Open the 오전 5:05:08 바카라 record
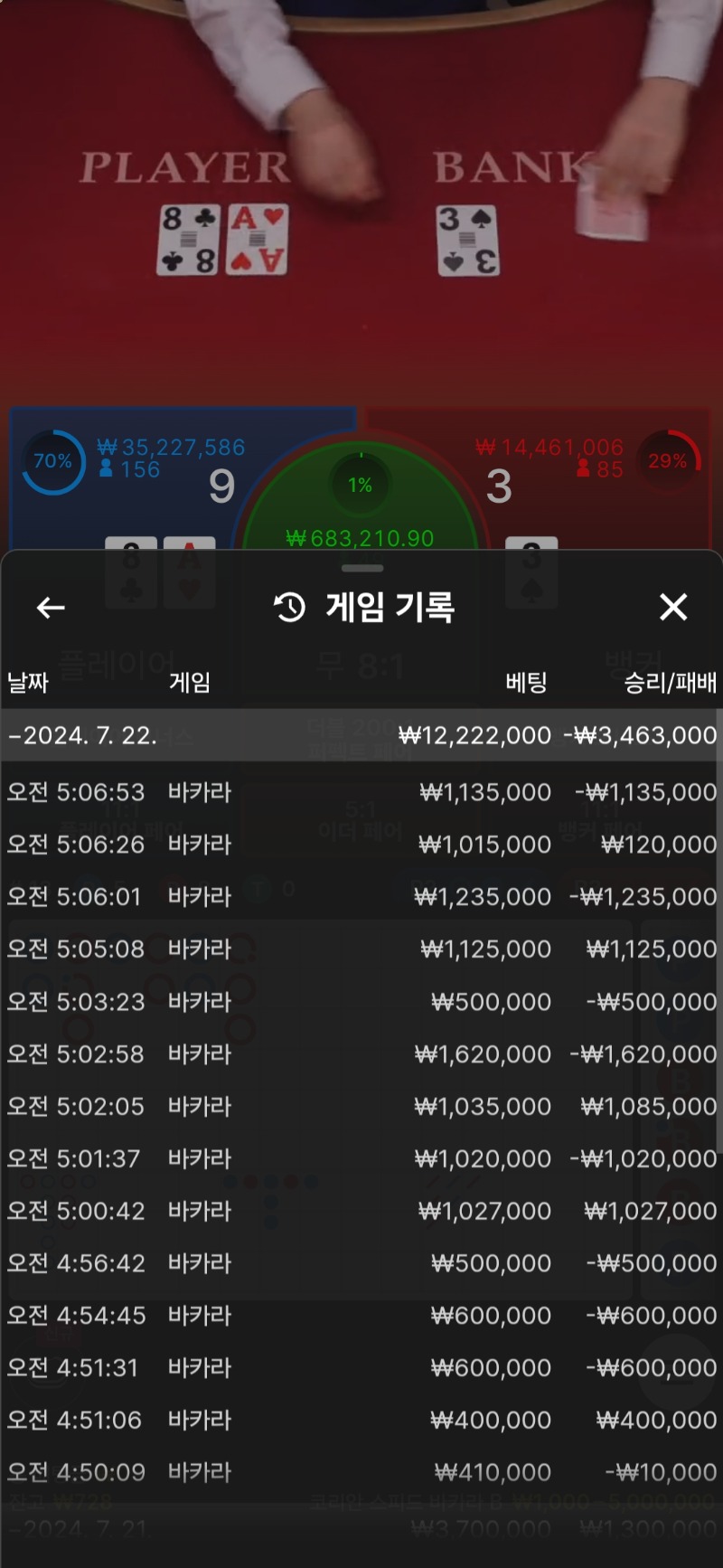This screenshot has width=723, height=1568. coord(360,949)
